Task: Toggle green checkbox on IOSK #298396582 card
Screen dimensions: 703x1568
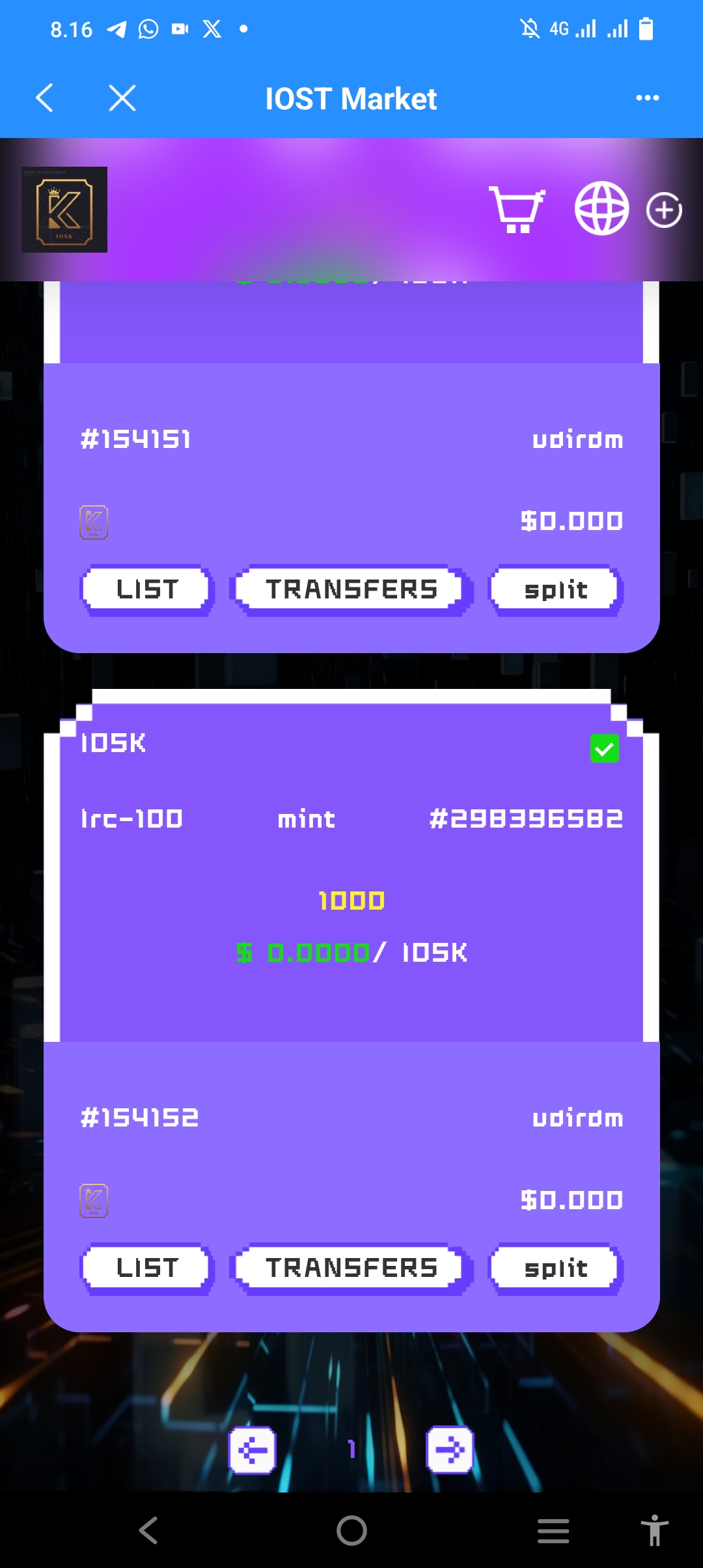Action: tap(604, 748)
